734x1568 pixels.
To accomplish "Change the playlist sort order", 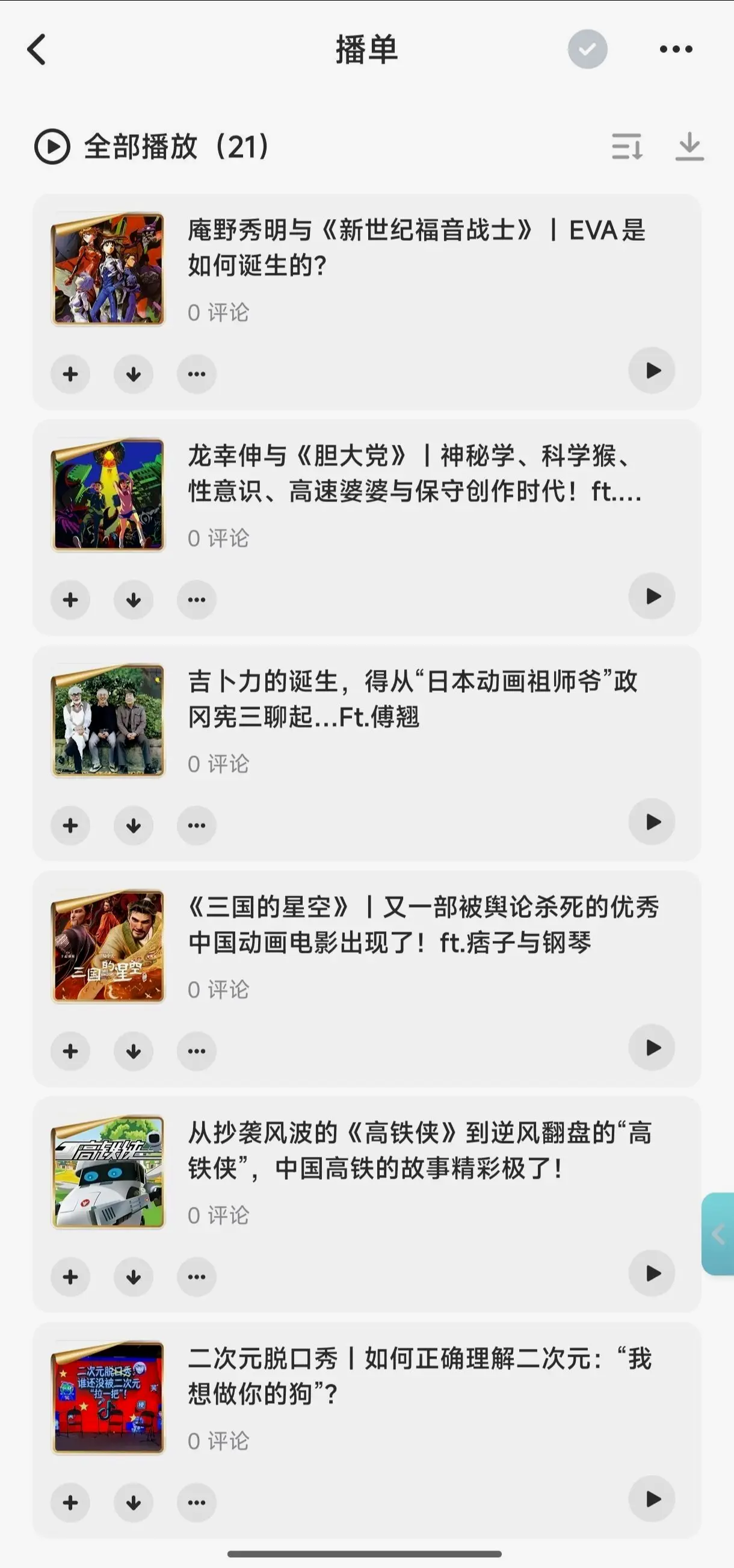I will (627, 147).
